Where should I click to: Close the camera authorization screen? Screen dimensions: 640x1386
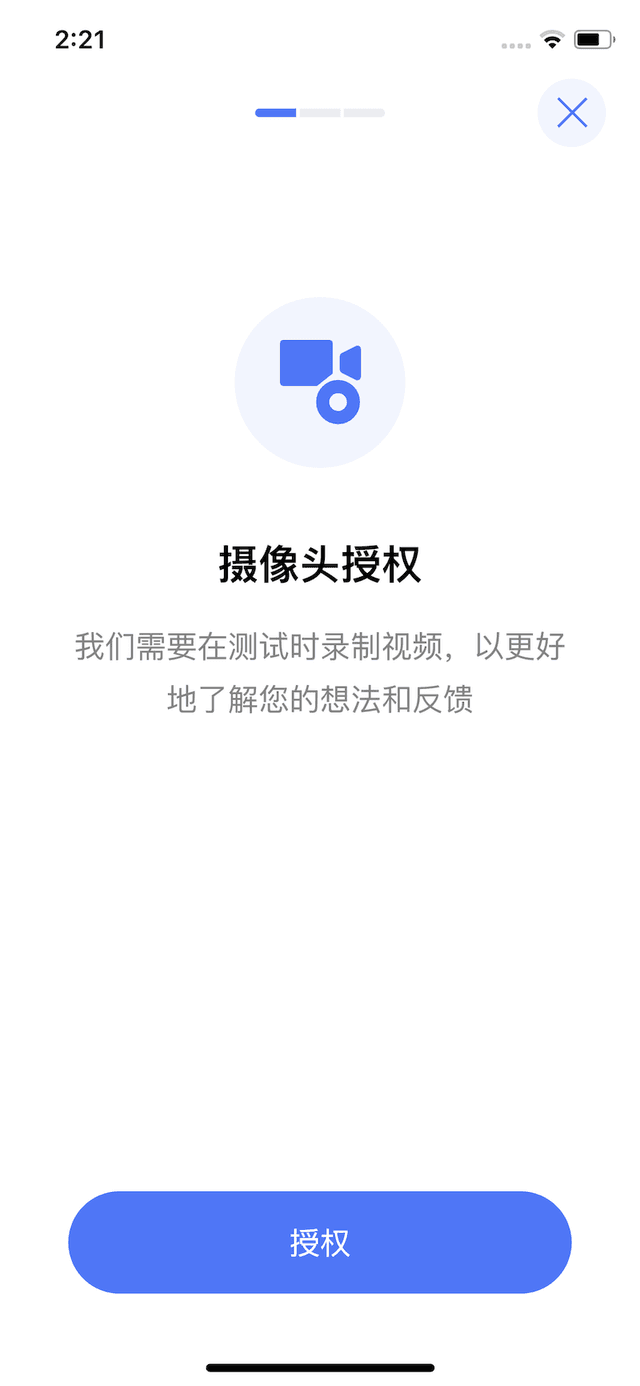(x=572, y=113)
